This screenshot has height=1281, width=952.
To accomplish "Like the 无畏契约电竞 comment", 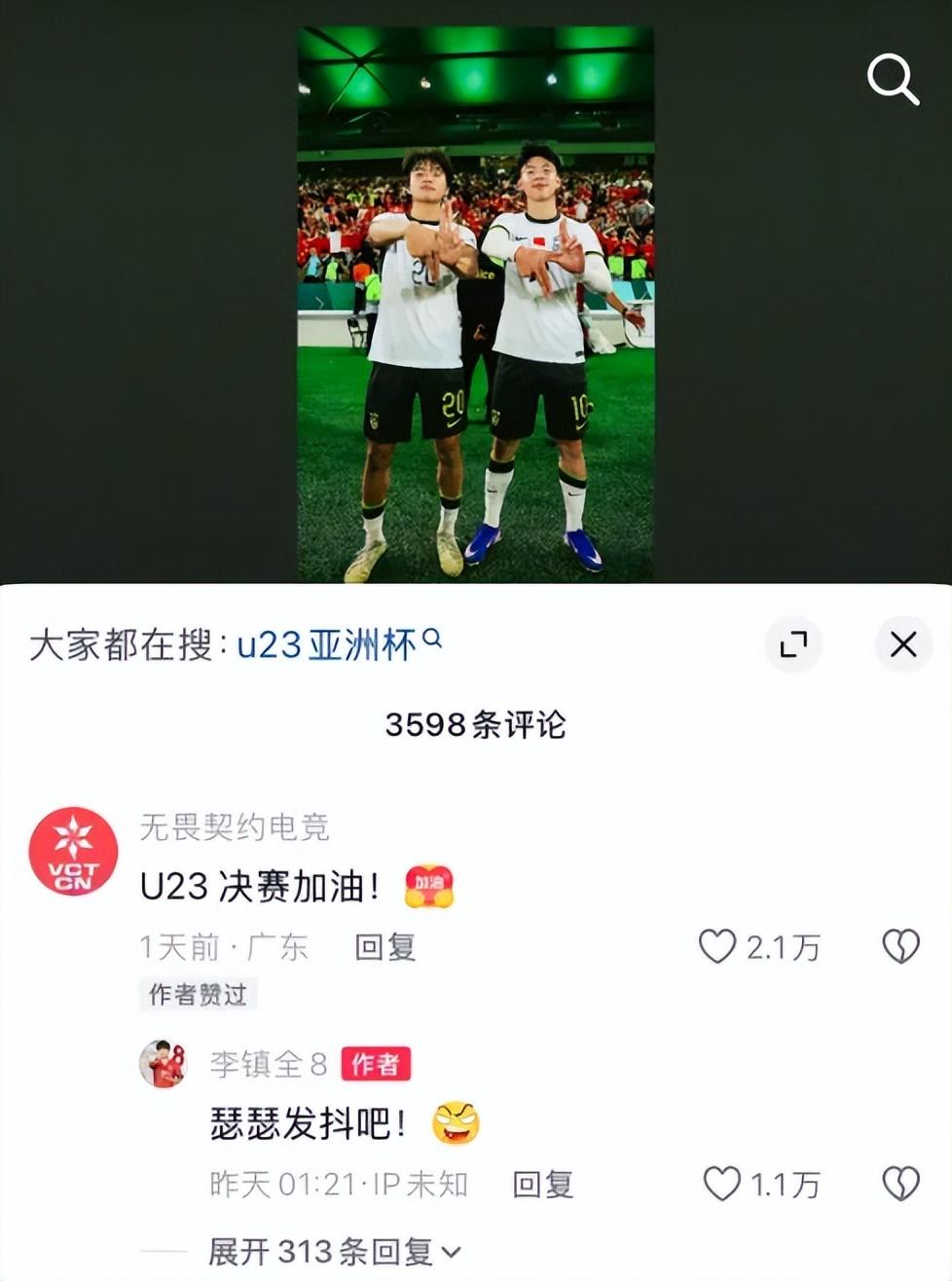I will pos(718,946).
